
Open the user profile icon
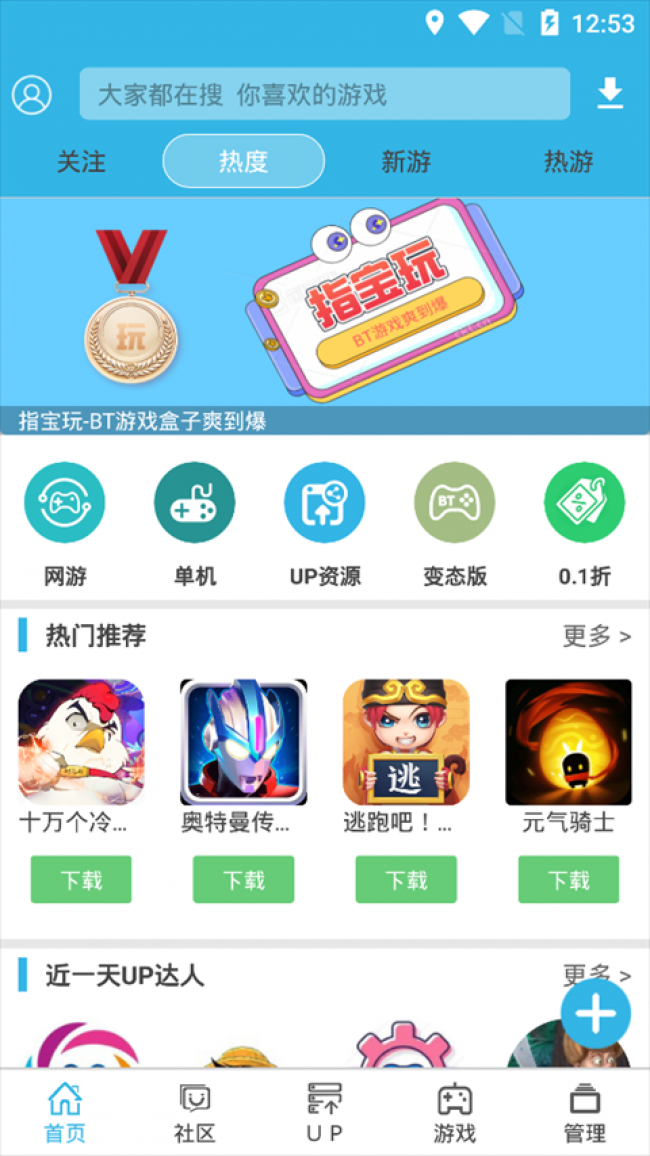(32, 95)
